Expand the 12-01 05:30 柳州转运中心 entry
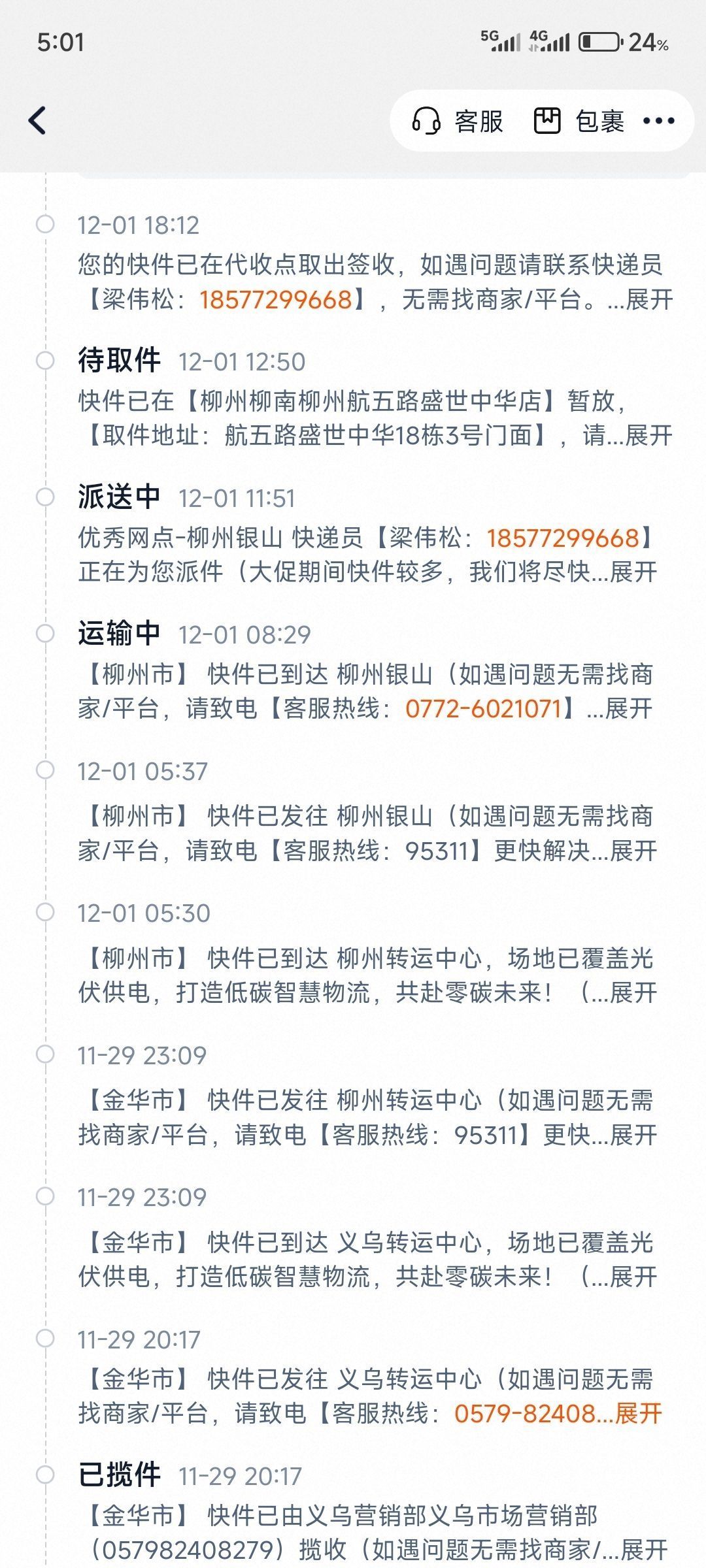 633,993
